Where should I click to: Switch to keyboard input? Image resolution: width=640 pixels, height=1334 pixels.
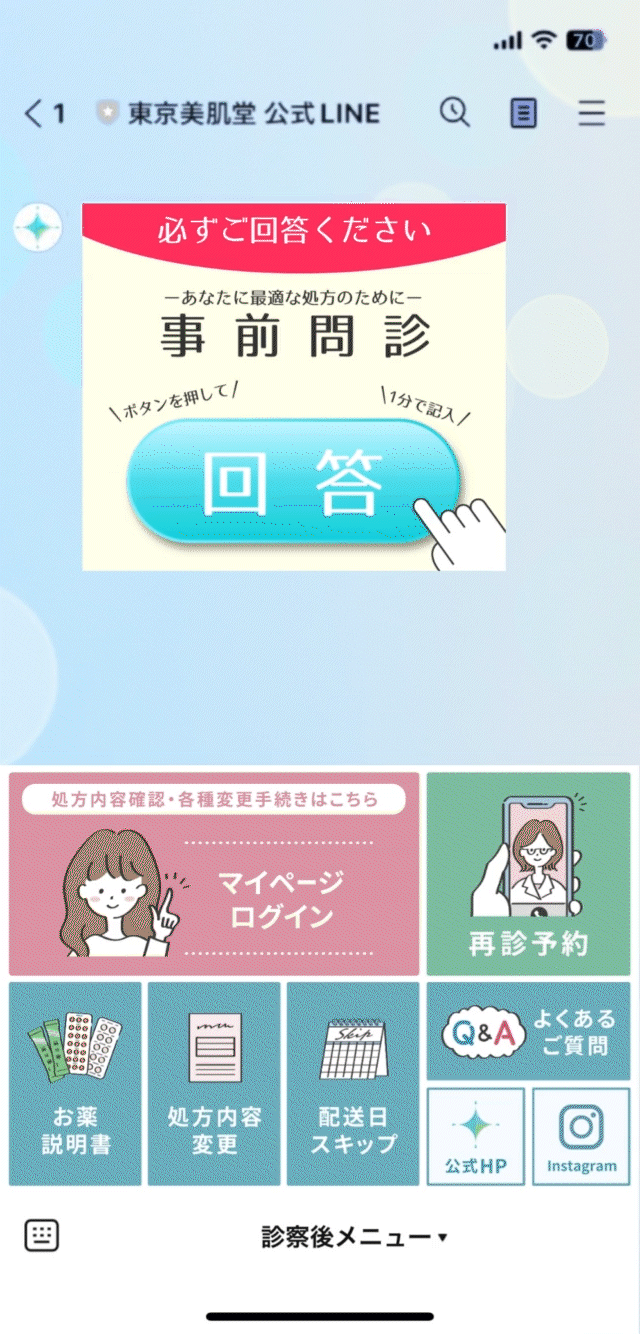(x=42, y=1236)
